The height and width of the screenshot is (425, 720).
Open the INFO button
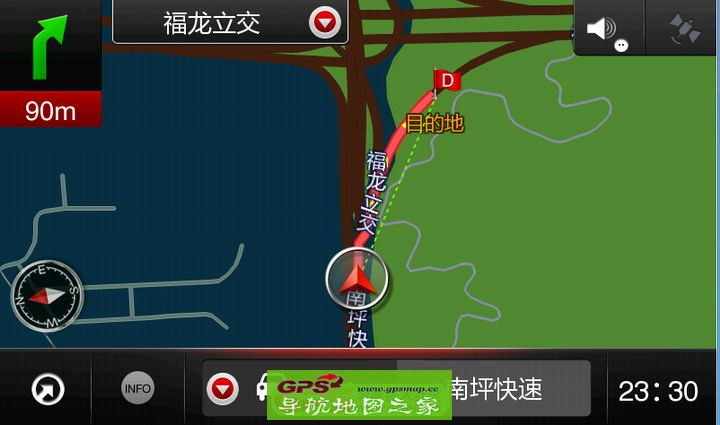coord(138,388)
